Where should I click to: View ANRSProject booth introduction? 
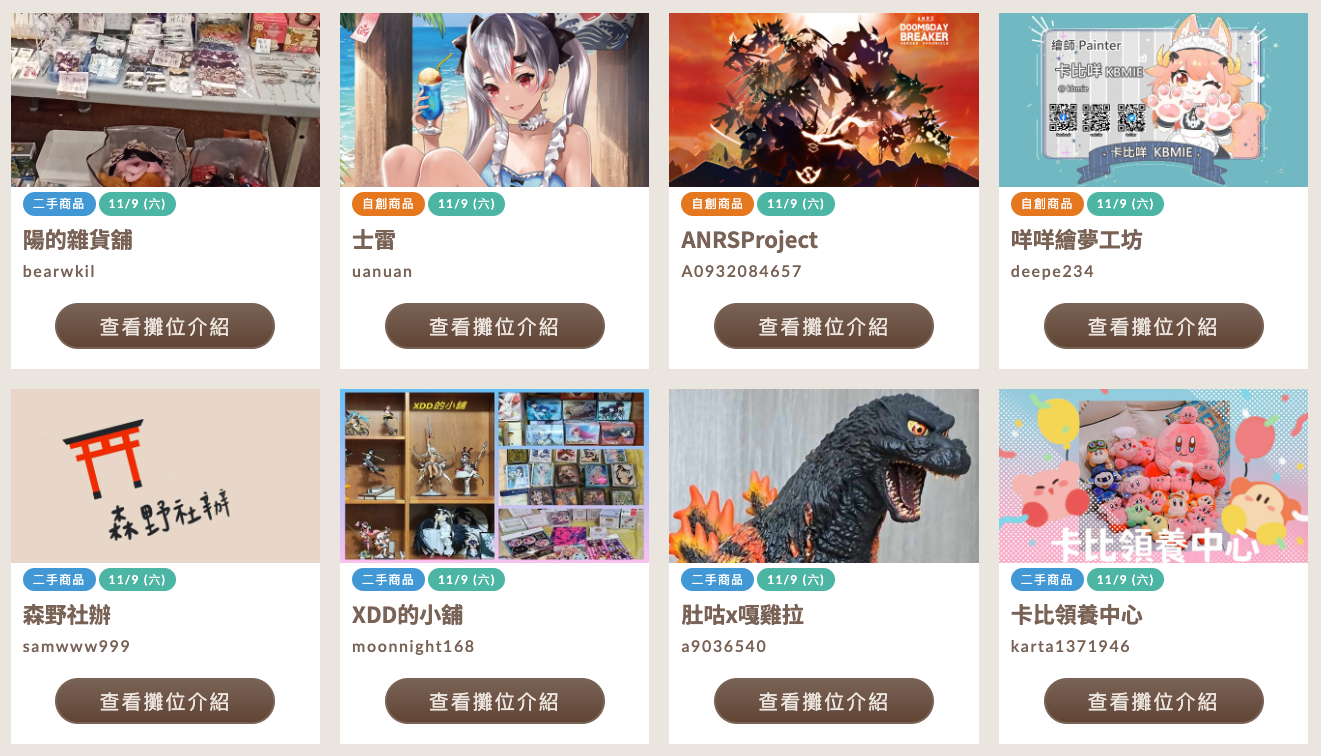point(823,326)
